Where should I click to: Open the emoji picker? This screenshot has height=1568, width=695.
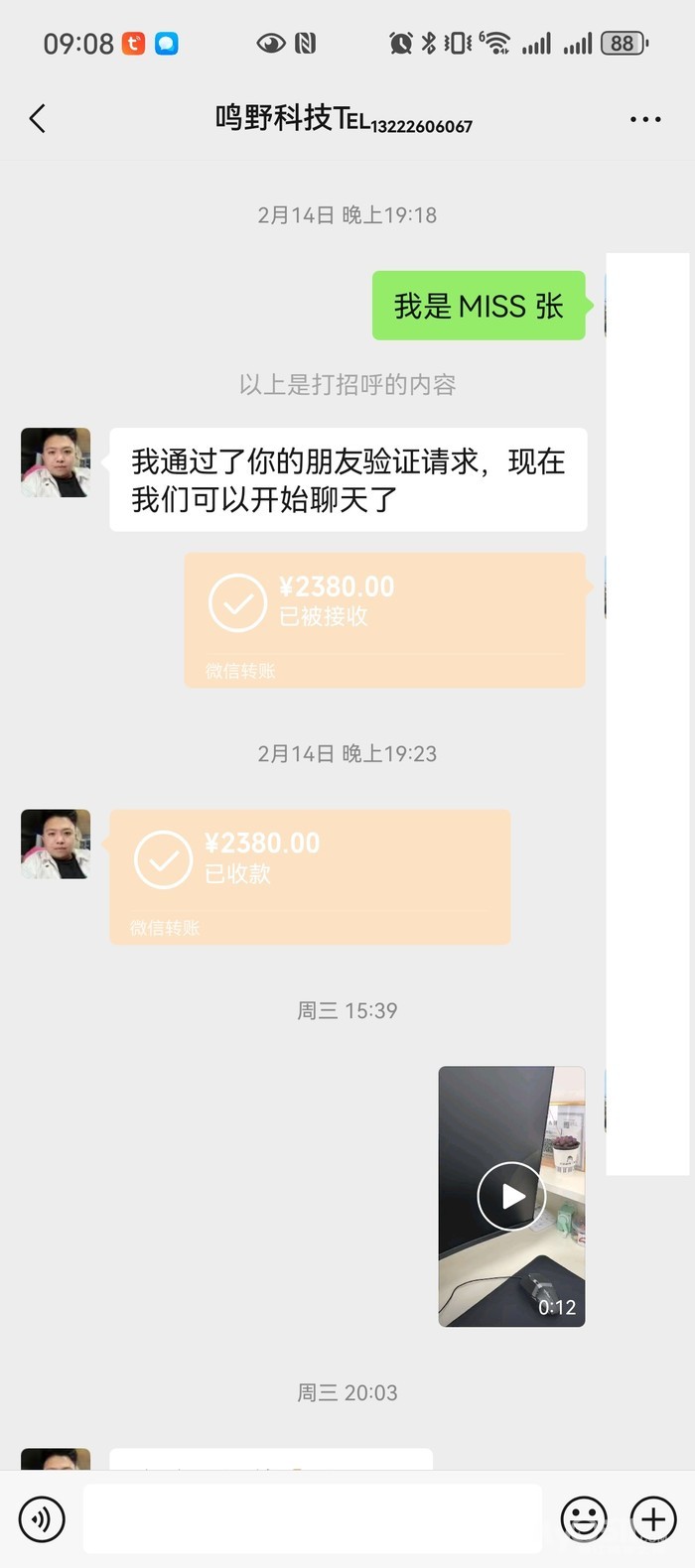(x=584, y=1519)
